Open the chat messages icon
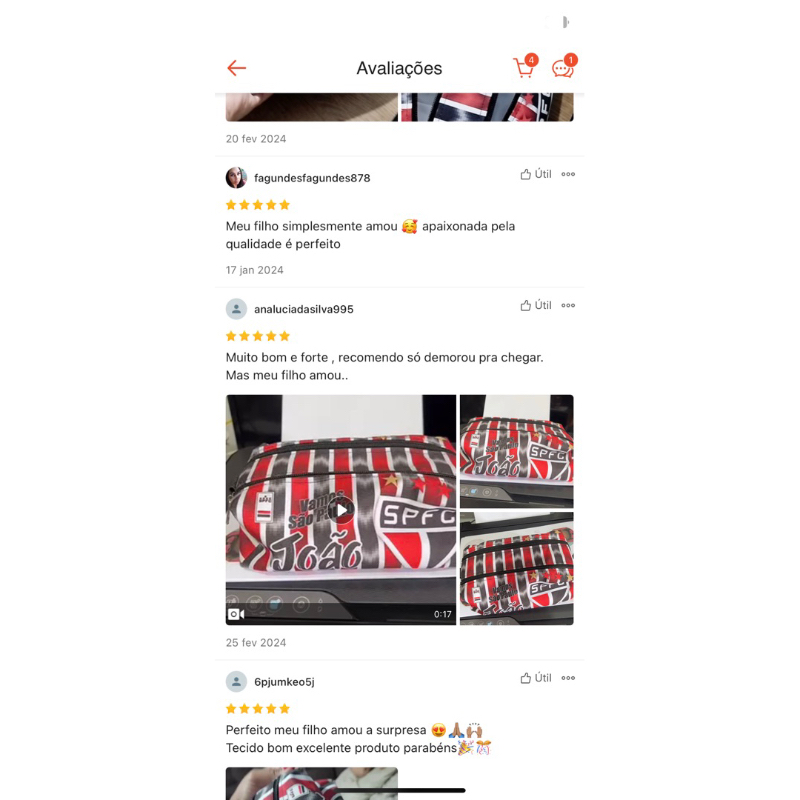 point(564,67)
